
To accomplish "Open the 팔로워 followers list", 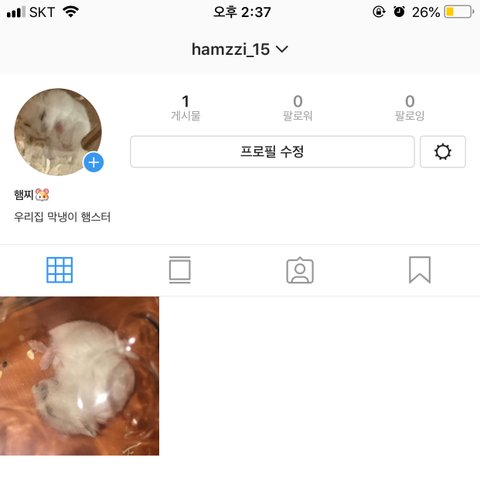I will [298, 108].
